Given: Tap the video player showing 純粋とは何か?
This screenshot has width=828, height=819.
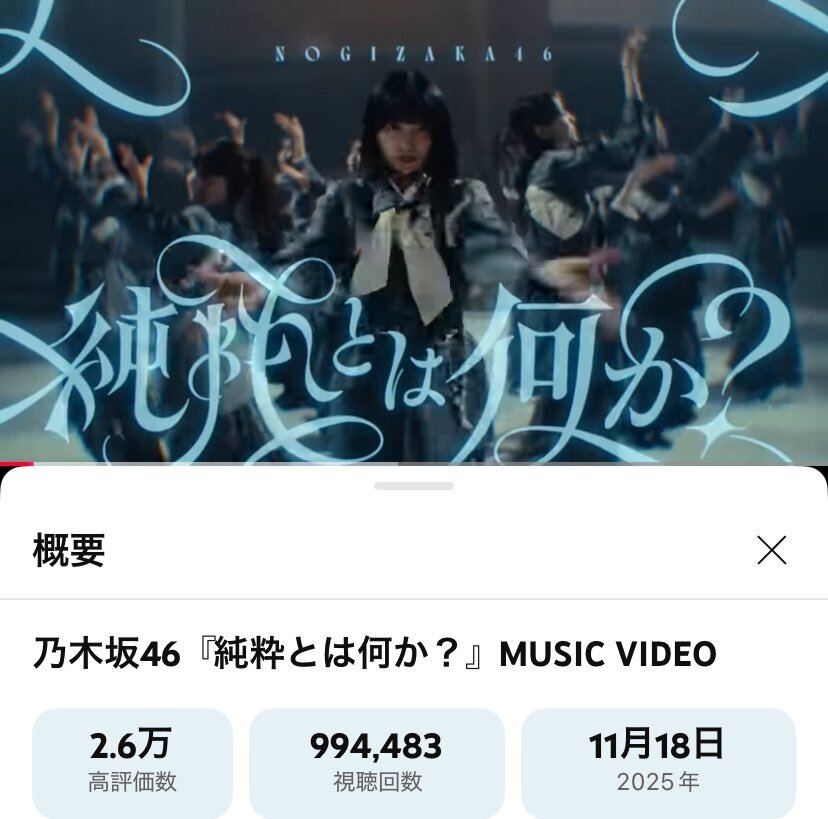Looking at the screenshot, I should tap(414, 230).
